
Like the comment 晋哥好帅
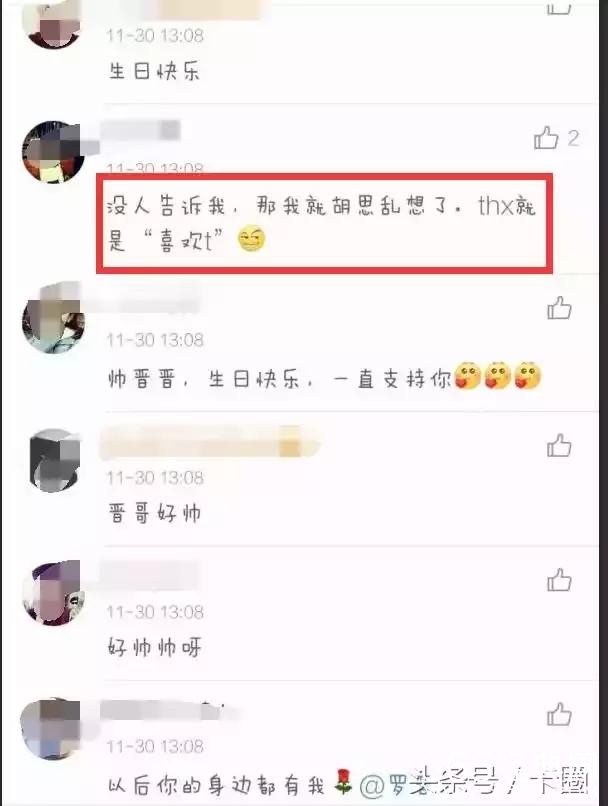pos(559,444)
